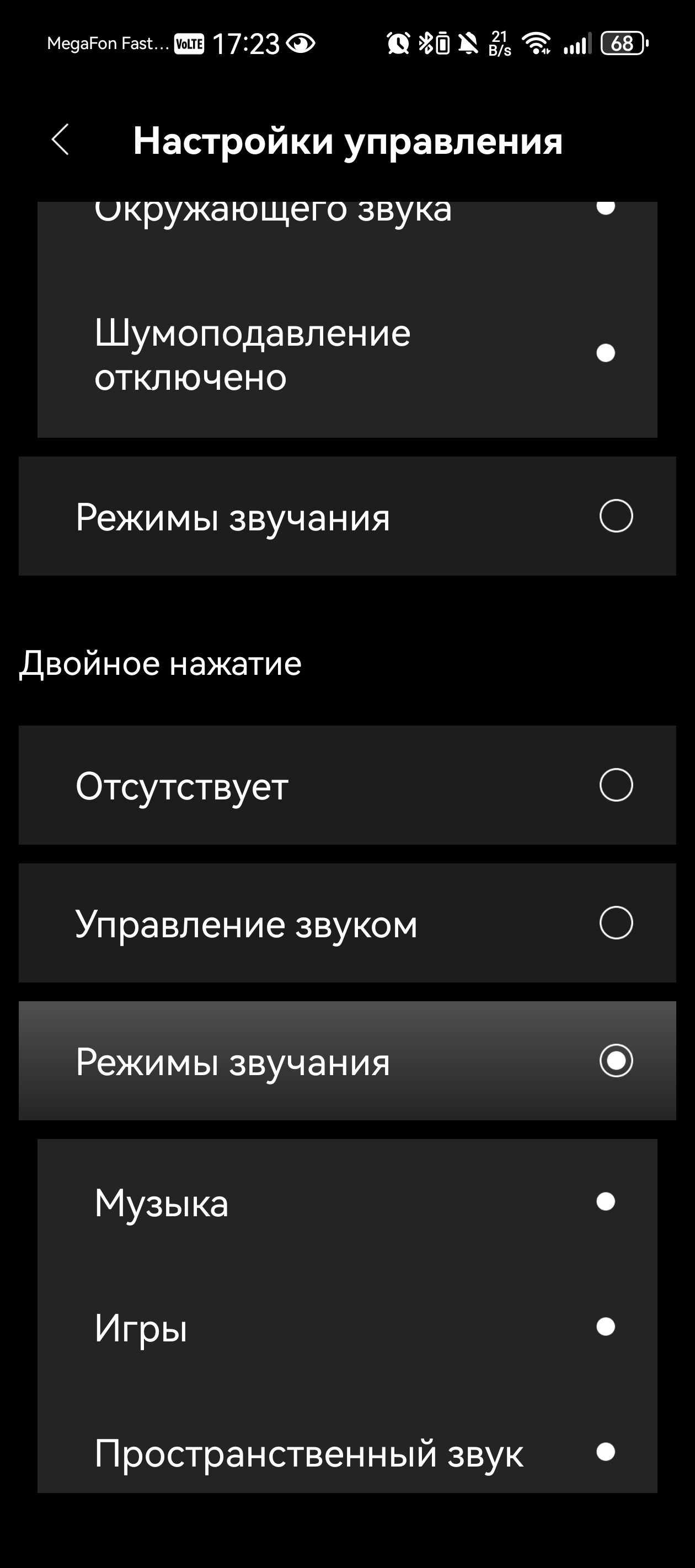Tap the selected Режимы звучания under Двойное нажатие

coord(616,1061)
